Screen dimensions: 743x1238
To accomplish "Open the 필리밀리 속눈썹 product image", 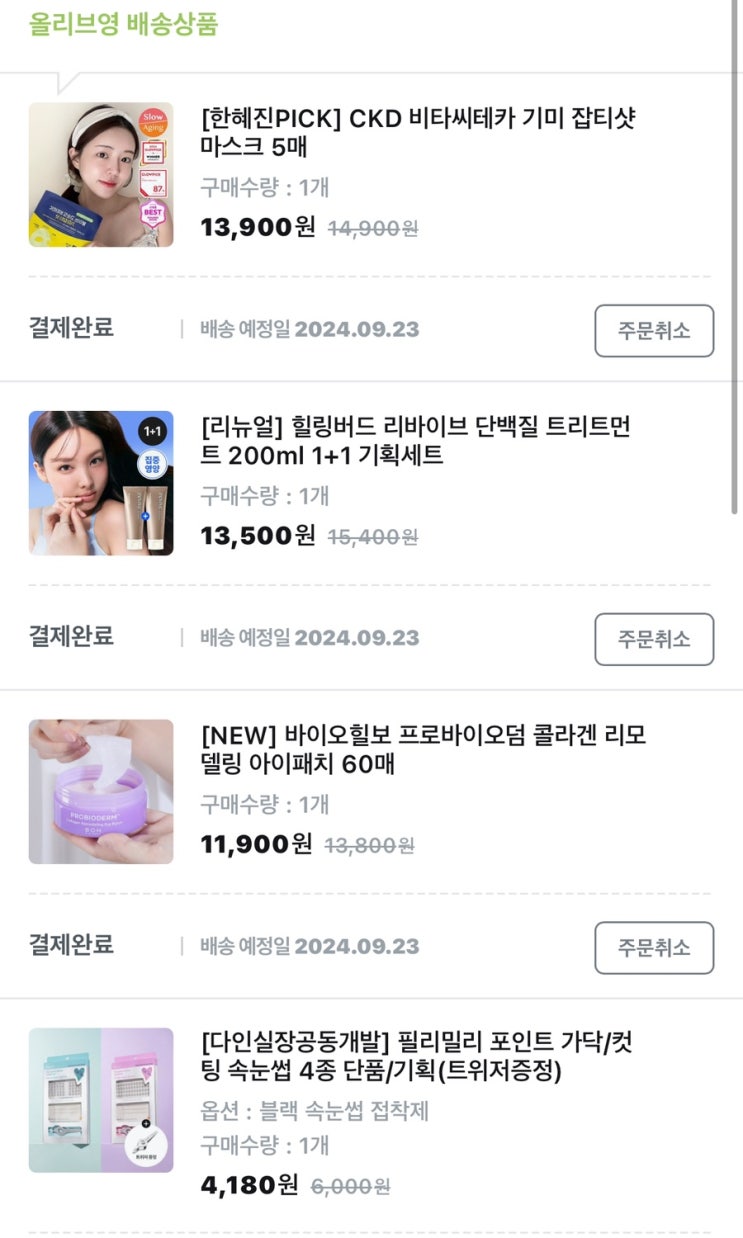I will [x=101, y=1100].
